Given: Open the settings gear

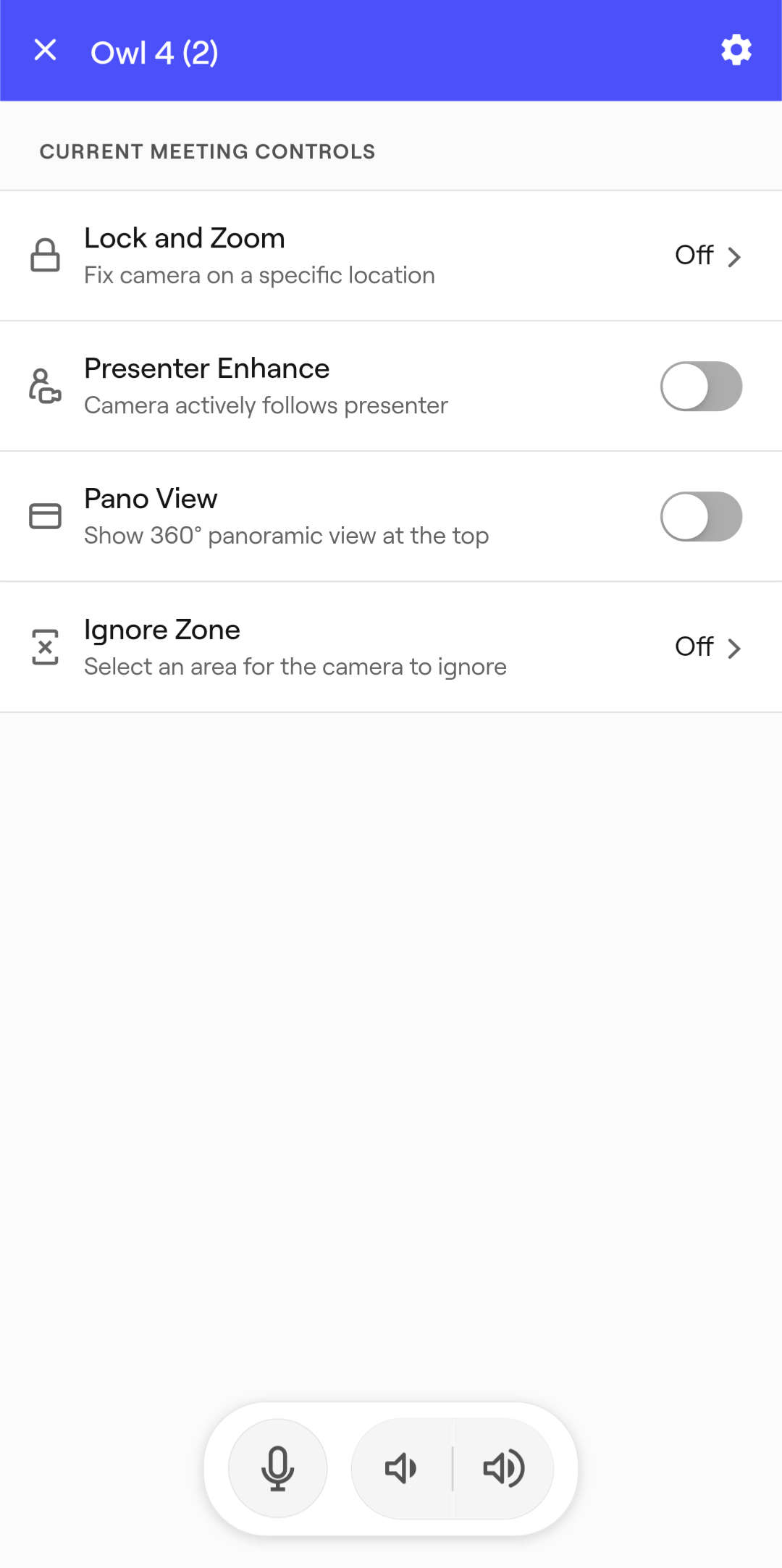Looking at the screenshot, I should pyautogui.click(x=736, y=51).
